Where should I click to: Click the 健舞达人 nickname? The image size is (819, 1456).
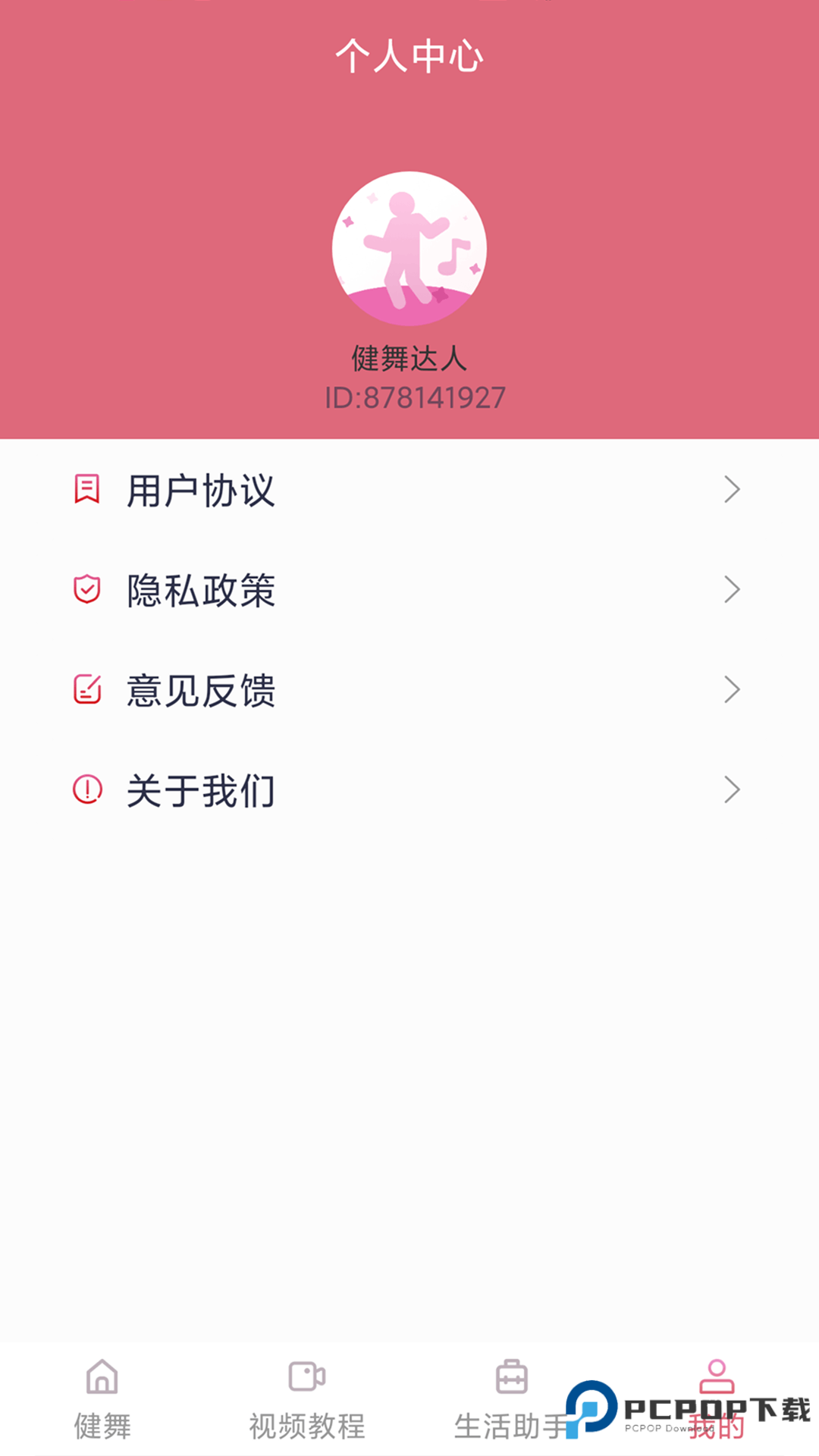(x=409, y=356)
